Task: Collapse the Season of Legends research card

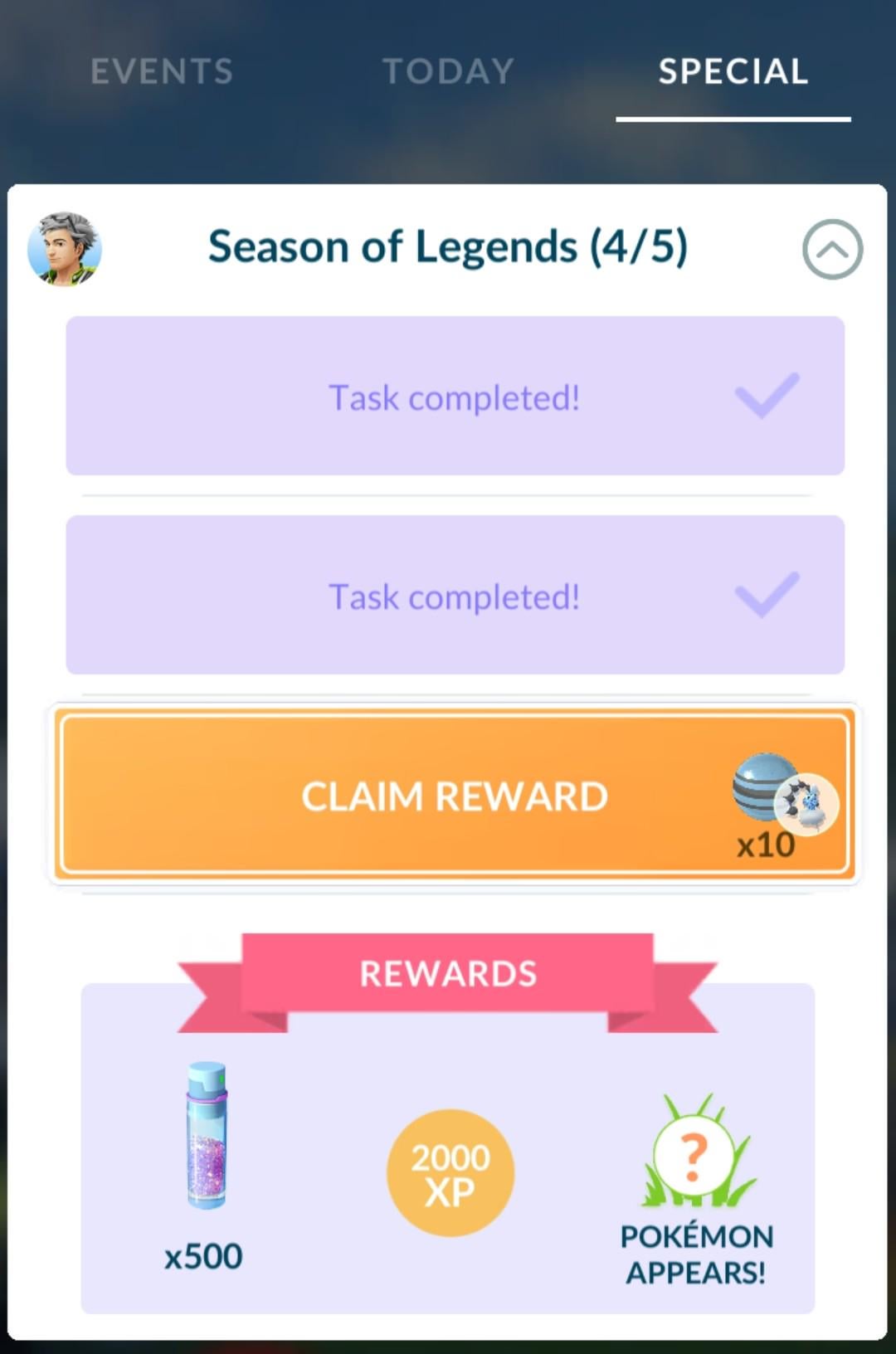Action: tap(832, 249)
